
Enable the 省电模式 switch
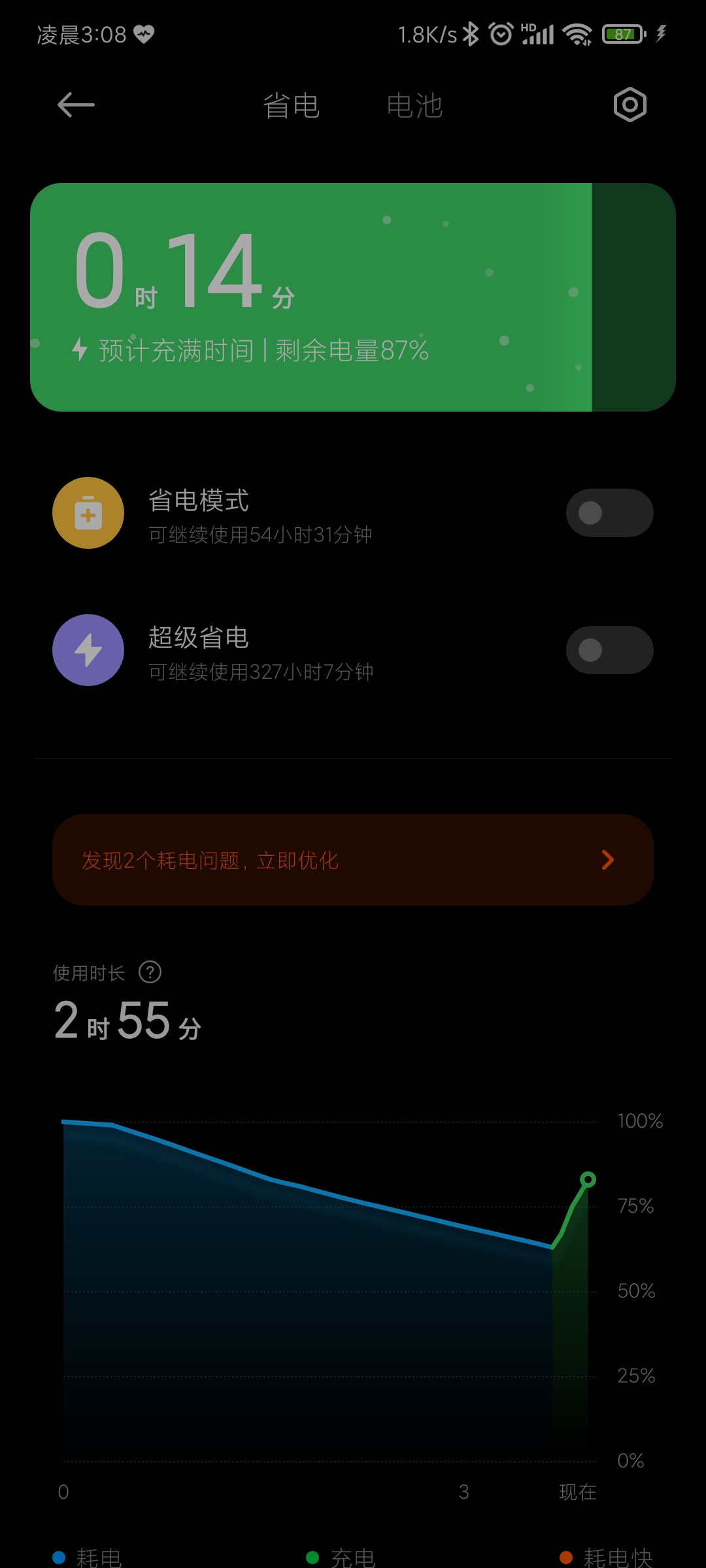[x=609, y=513]
